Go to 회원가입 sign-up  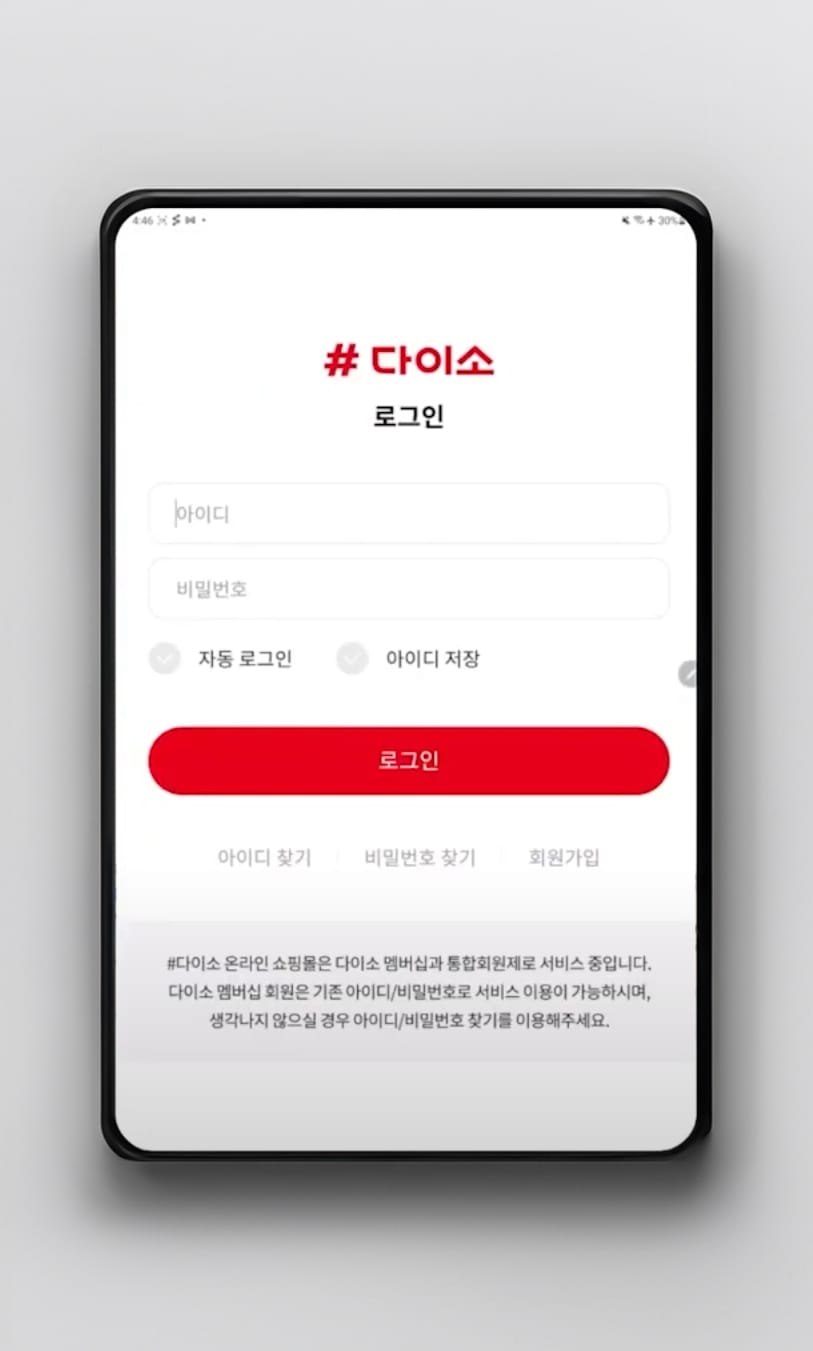point(564,857)
